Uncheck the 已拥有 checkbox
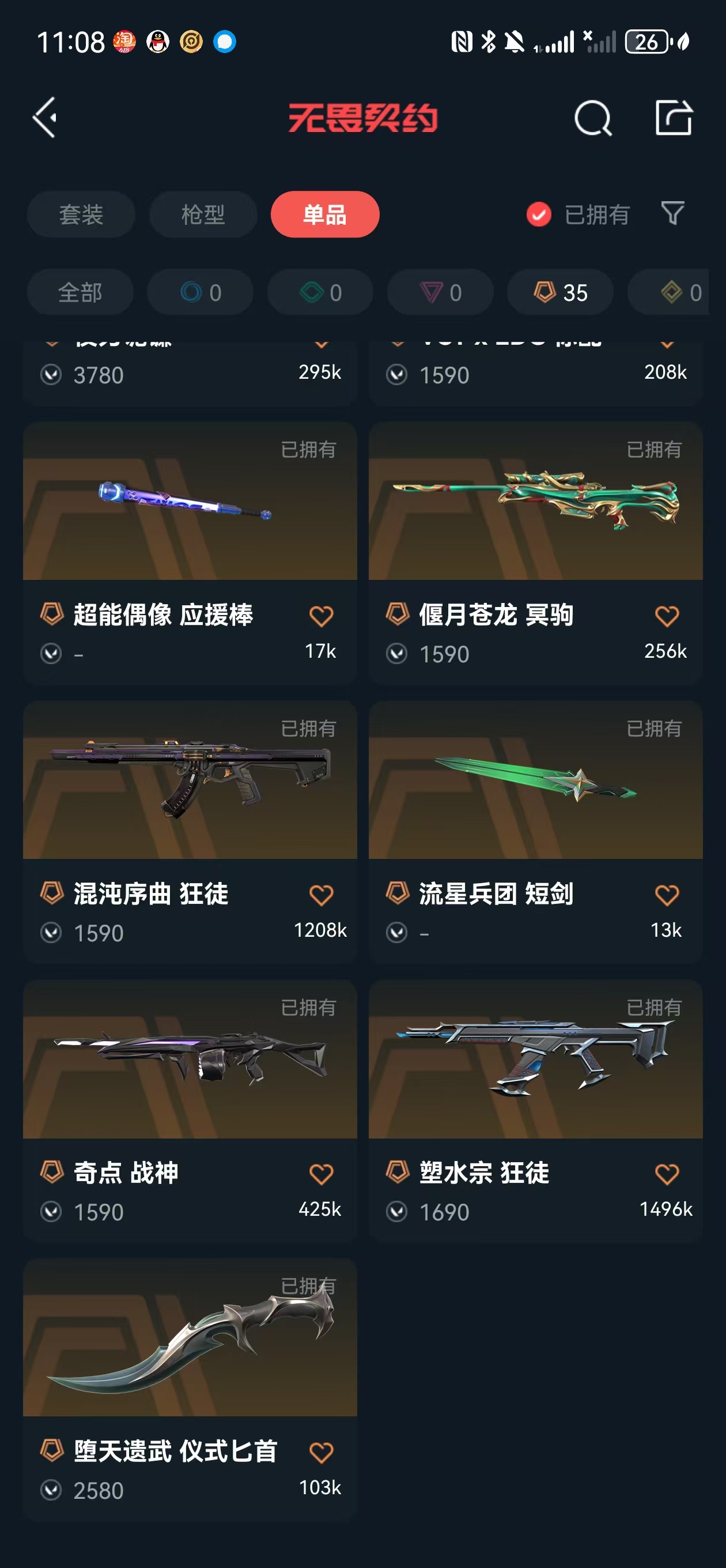The image size is (726, 1568). coord(539,214)
